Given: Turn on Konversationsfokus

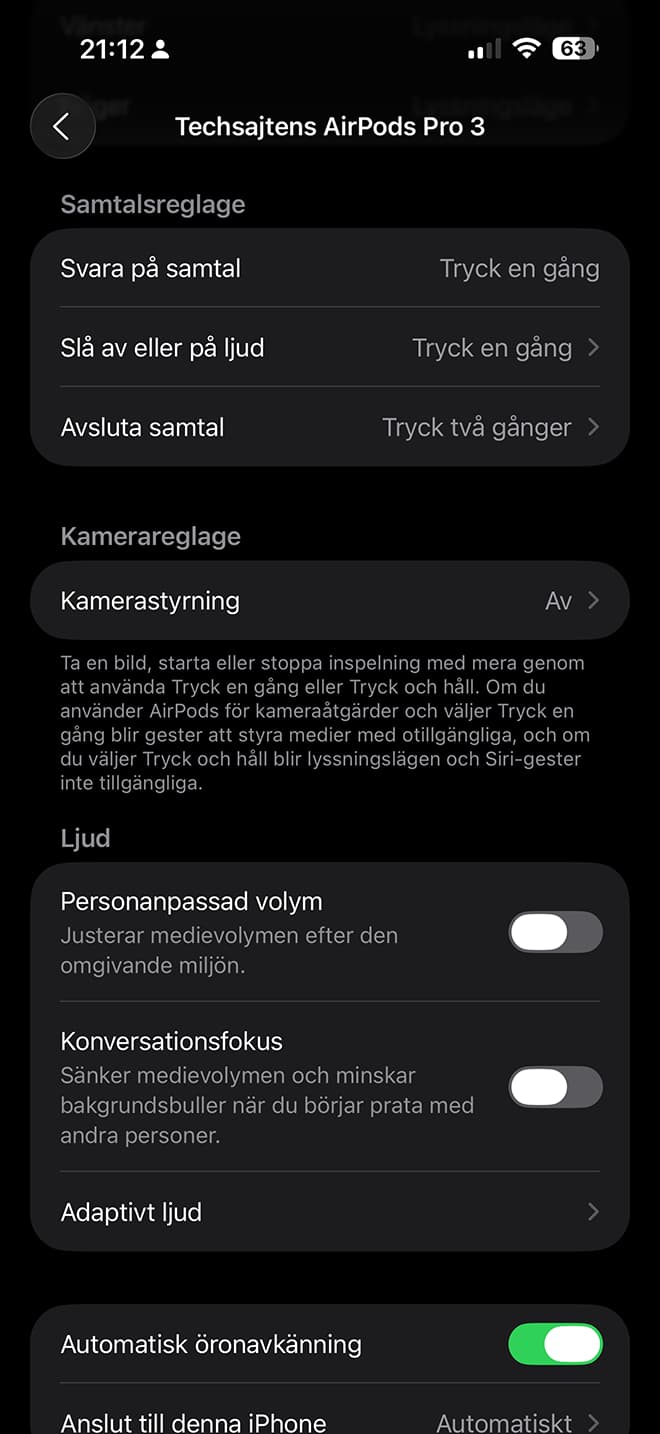Looking at the screenshot, I should point(555,1087).
